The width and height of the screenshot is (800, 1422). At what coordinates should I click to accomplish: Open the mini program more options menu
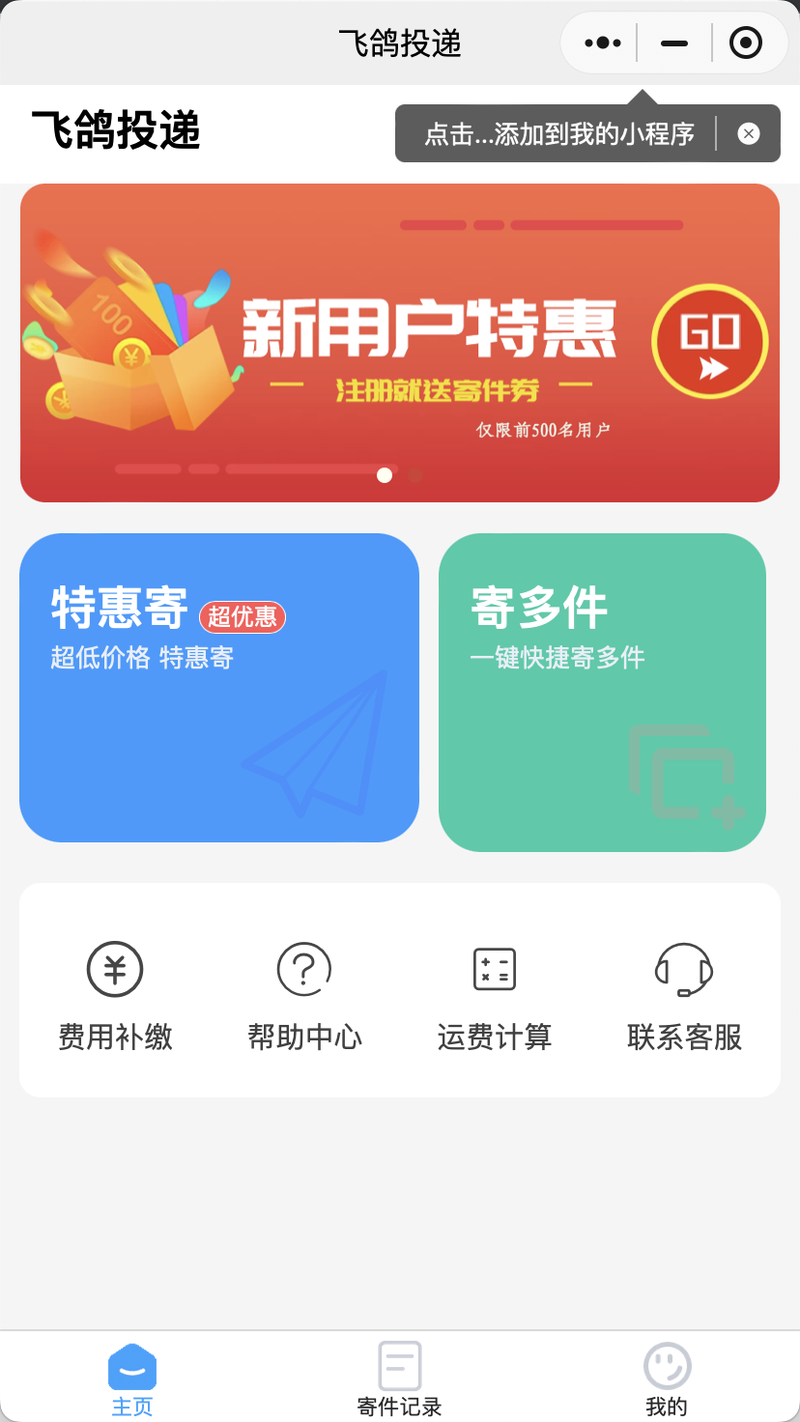[x=603, y=43]
